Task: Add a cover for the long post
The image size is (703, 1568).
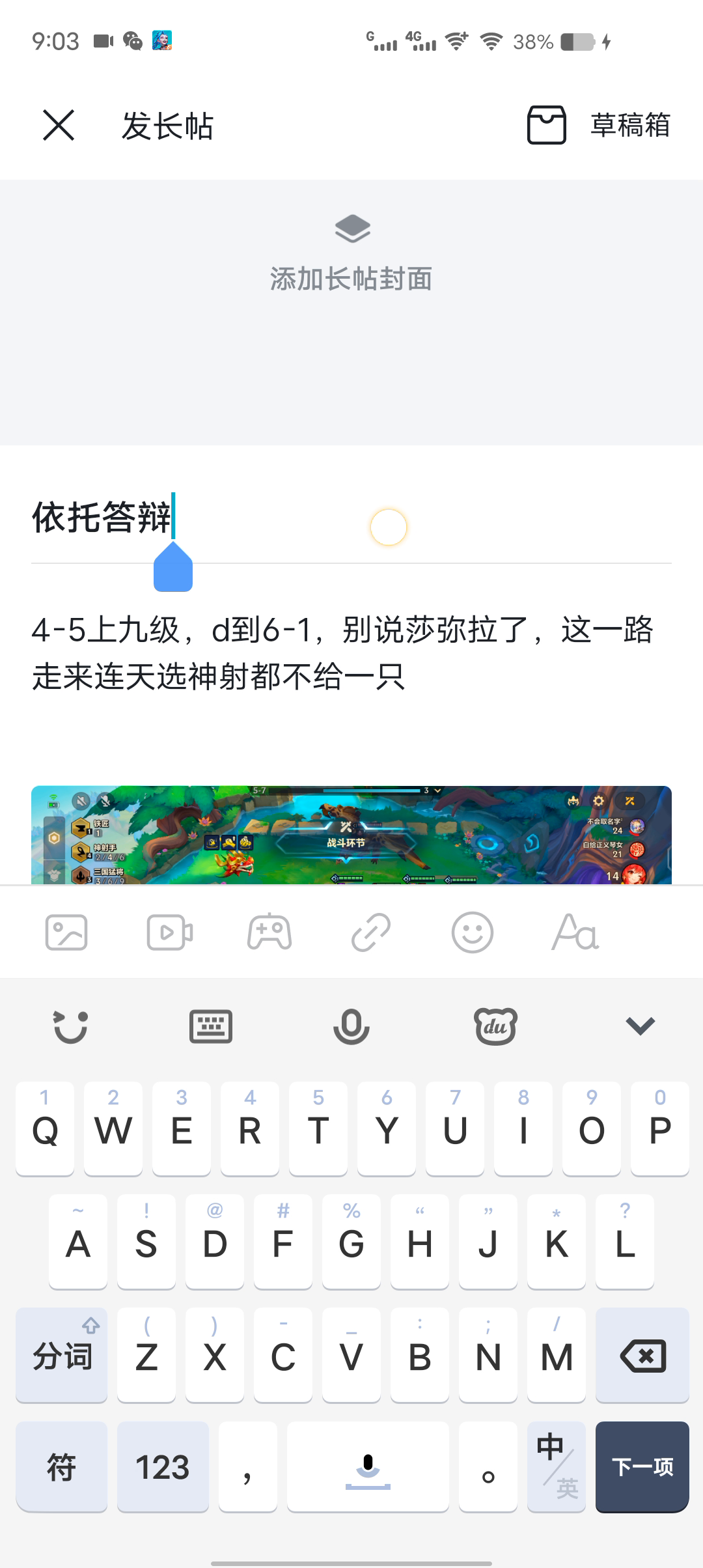Action: point(351,255)
